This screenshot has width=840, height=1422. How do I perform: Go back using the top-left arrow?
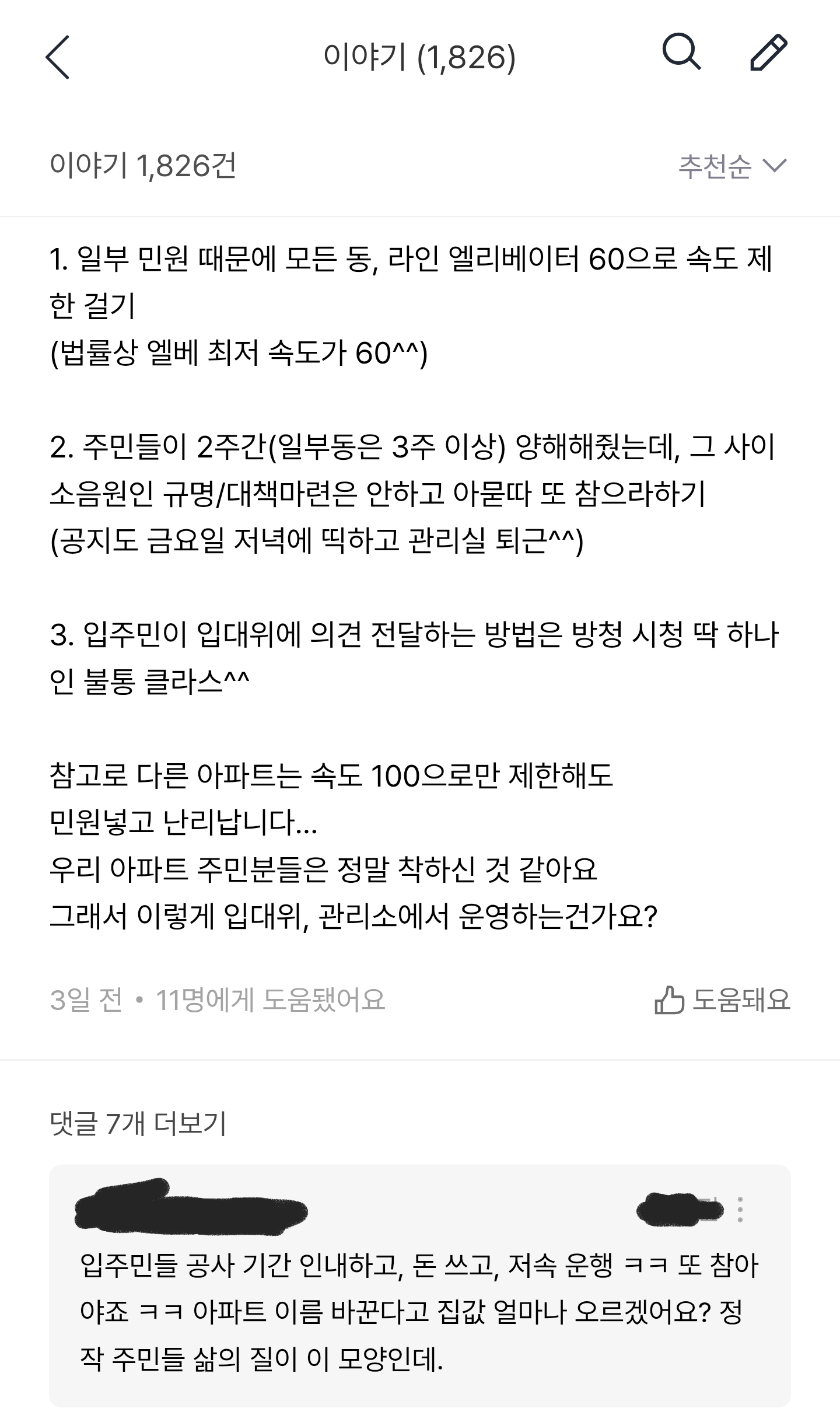tap(58, 57)
